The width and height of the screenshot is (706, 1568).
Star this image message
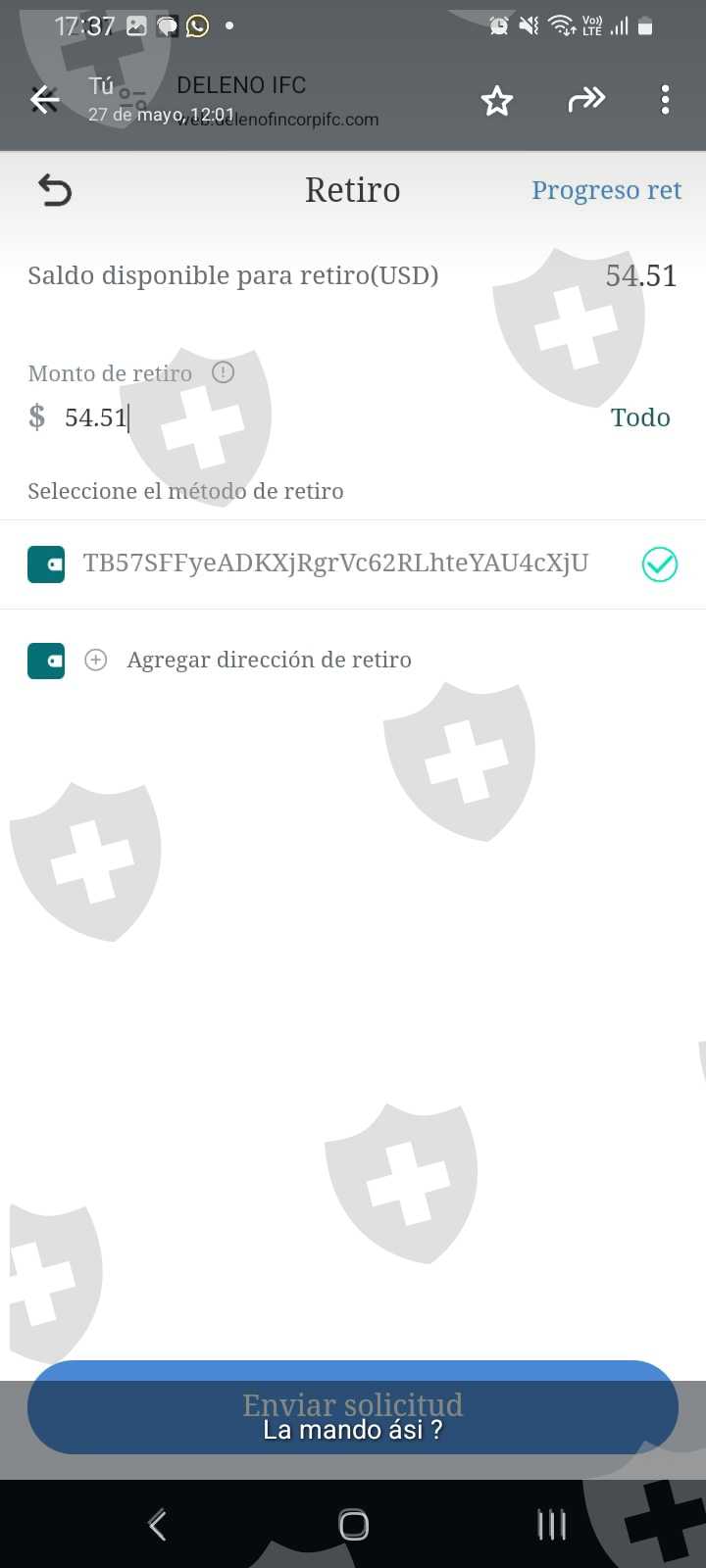(x=497, y=100)
